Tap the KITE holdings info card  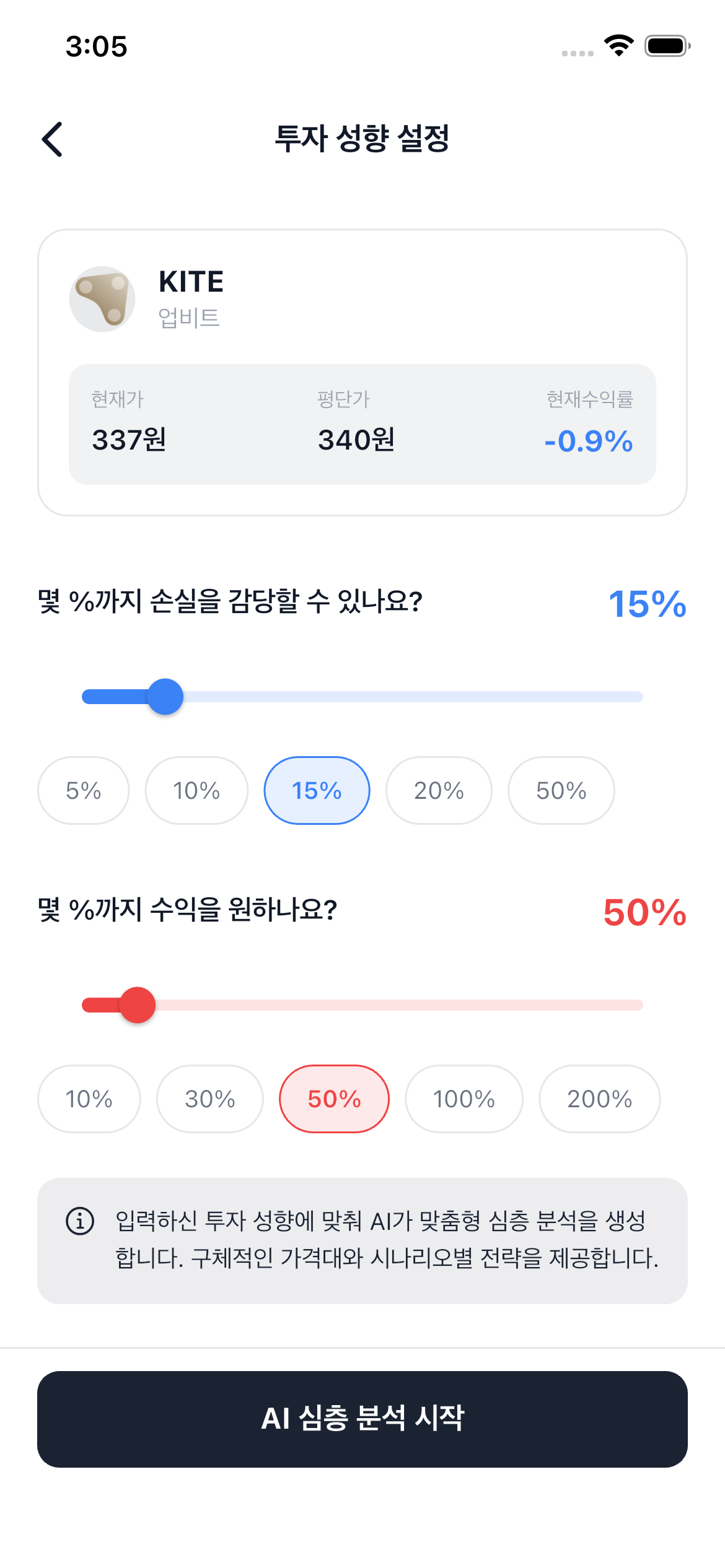[x=362, y=372]
